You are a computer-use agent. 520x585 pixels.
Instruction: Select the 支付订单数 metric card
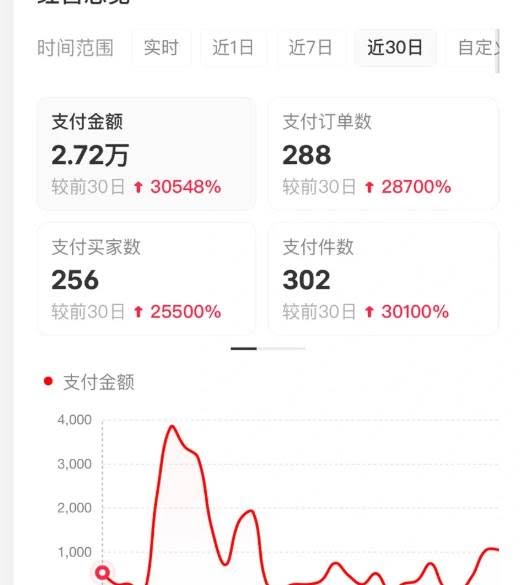pos(383,154)
